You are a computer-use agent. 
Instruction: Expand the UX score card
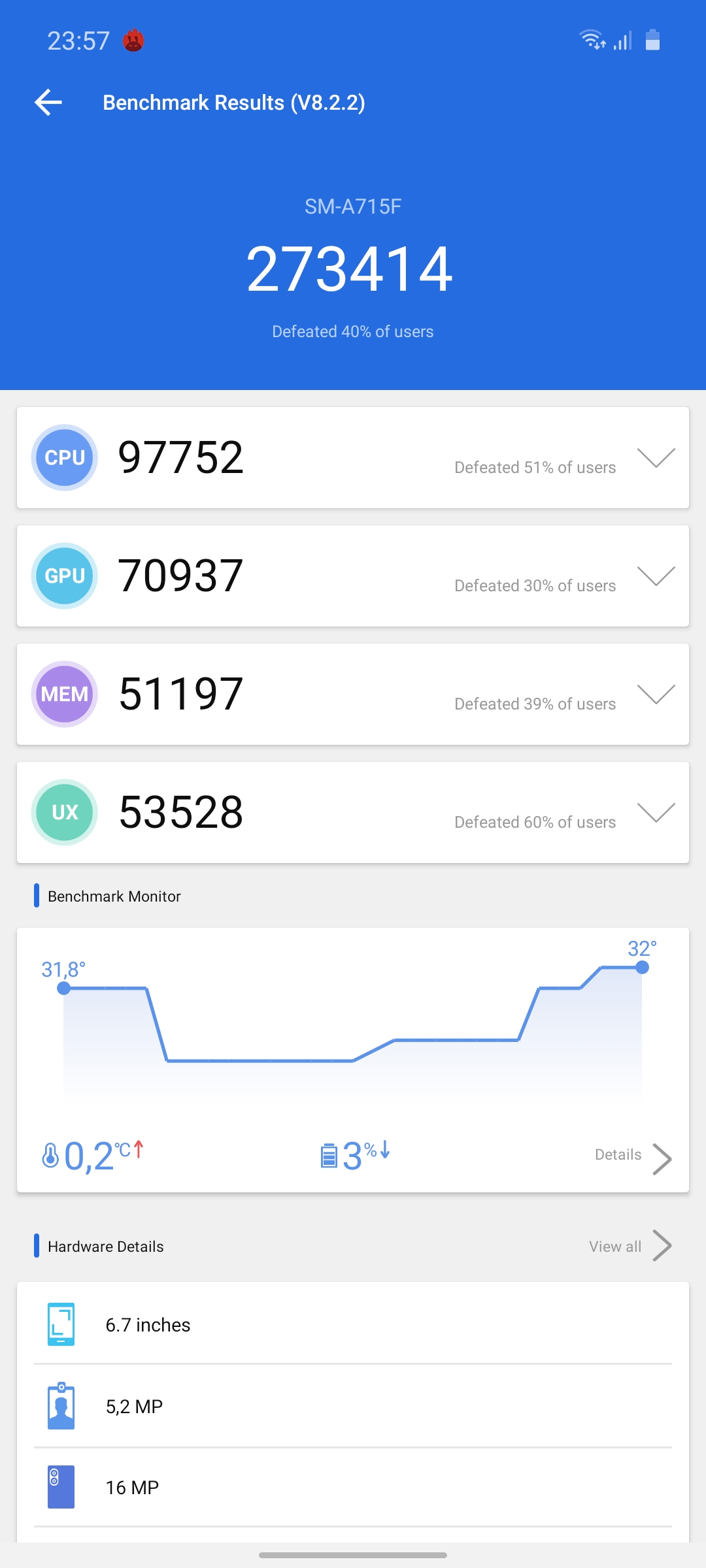(x=656, y=813)
